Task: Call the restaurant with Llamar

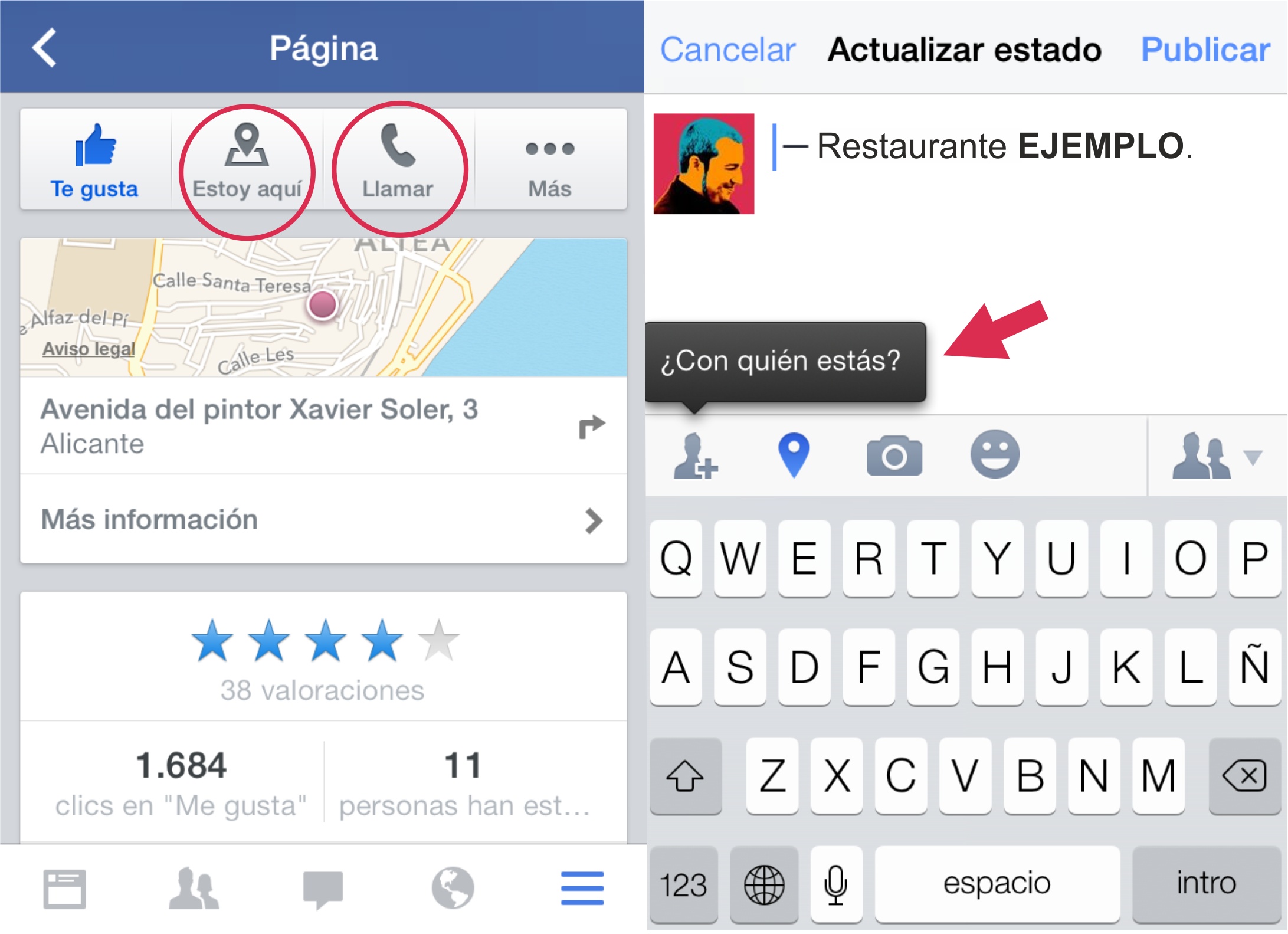Action: (398, 160)
